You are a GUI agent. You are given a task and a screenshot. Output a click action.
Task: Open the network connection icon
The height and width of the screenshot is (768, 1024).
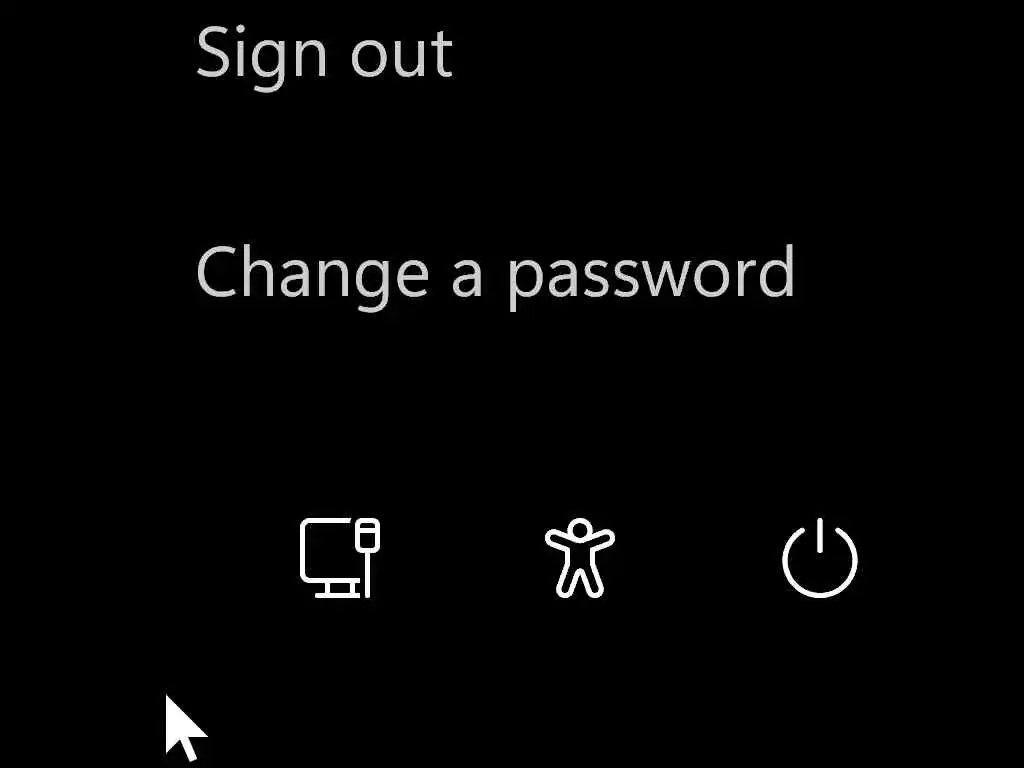pos(341,558)
